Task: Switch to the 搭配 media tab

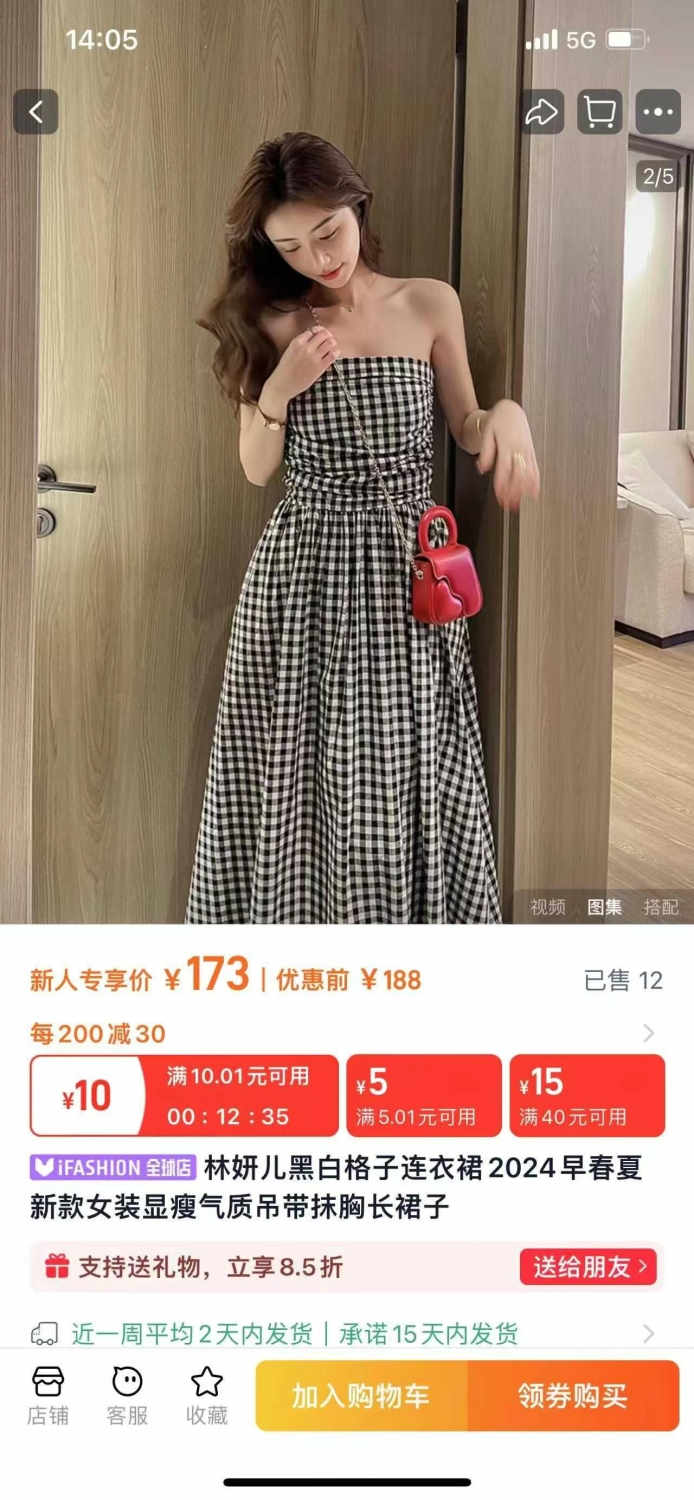Action: pyautogui.click(x=661, y=907)
